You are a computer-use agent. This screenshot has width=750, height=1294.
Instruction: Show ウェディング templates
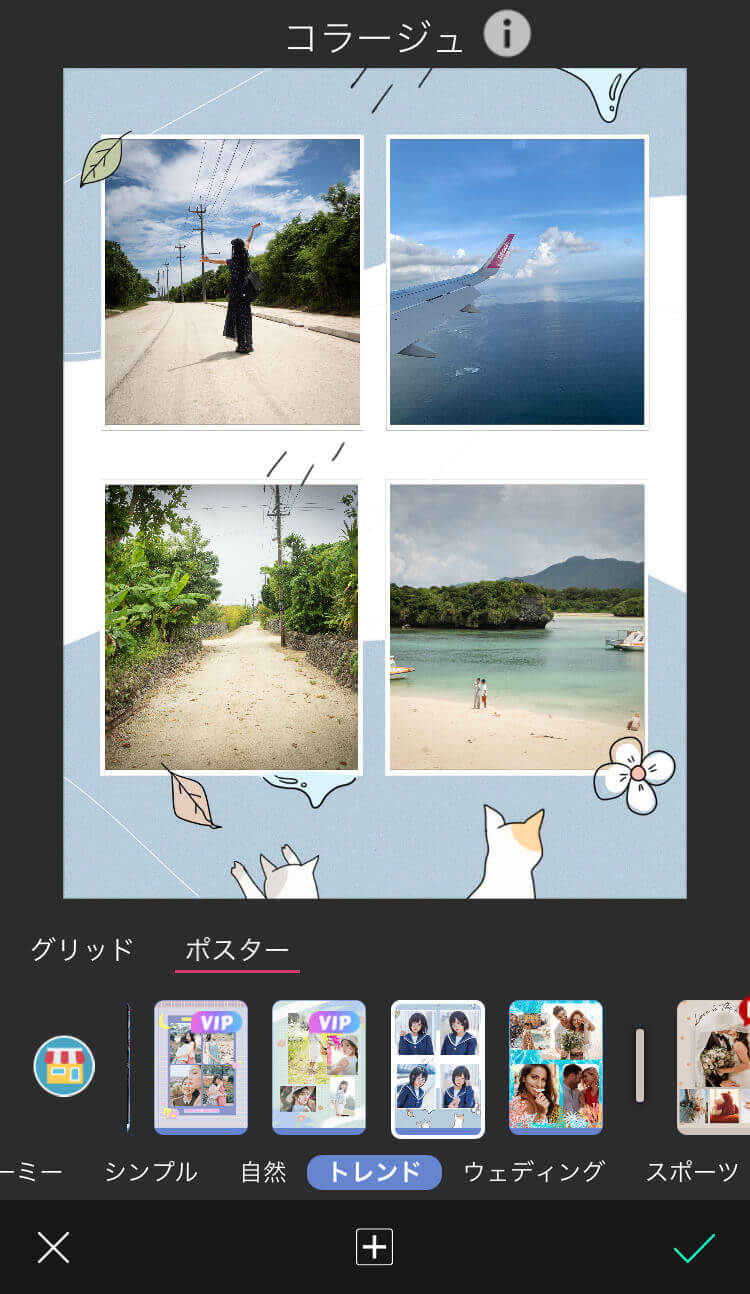[x=535, y=1172]
